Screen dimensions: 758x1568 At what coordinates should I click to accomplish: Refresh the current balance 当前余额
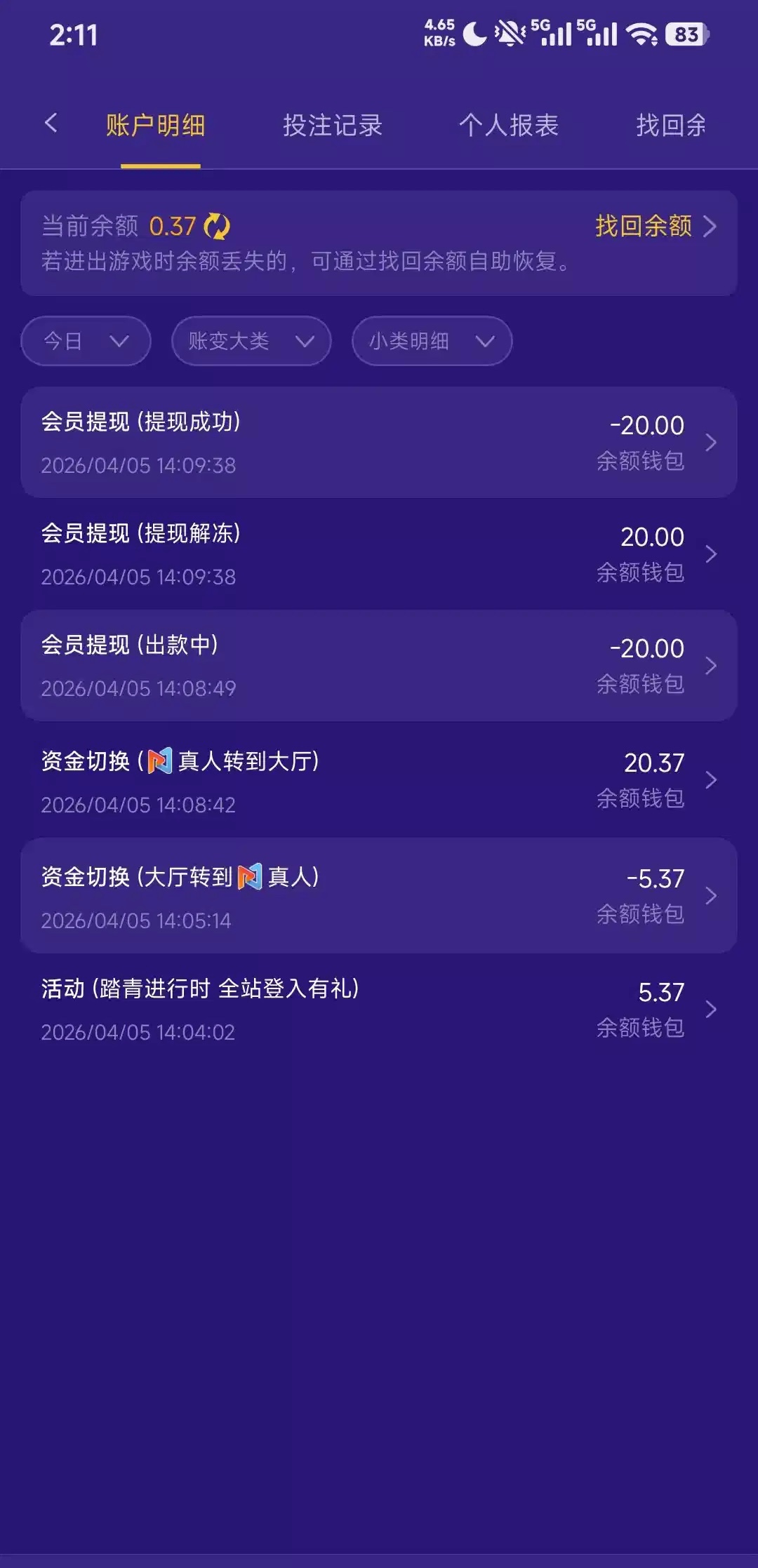(x=217, y=227)
